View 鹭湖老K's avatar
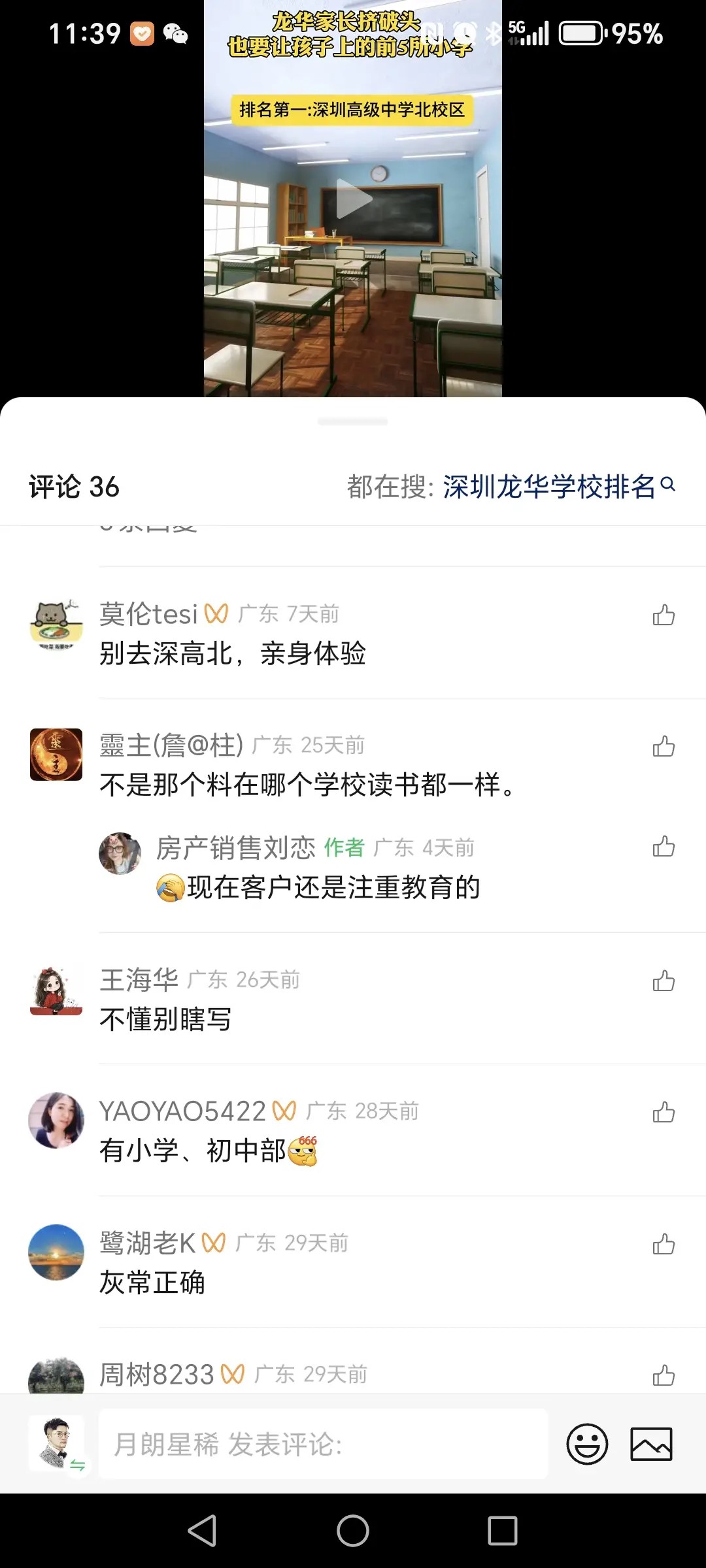 pos(56,1252)
